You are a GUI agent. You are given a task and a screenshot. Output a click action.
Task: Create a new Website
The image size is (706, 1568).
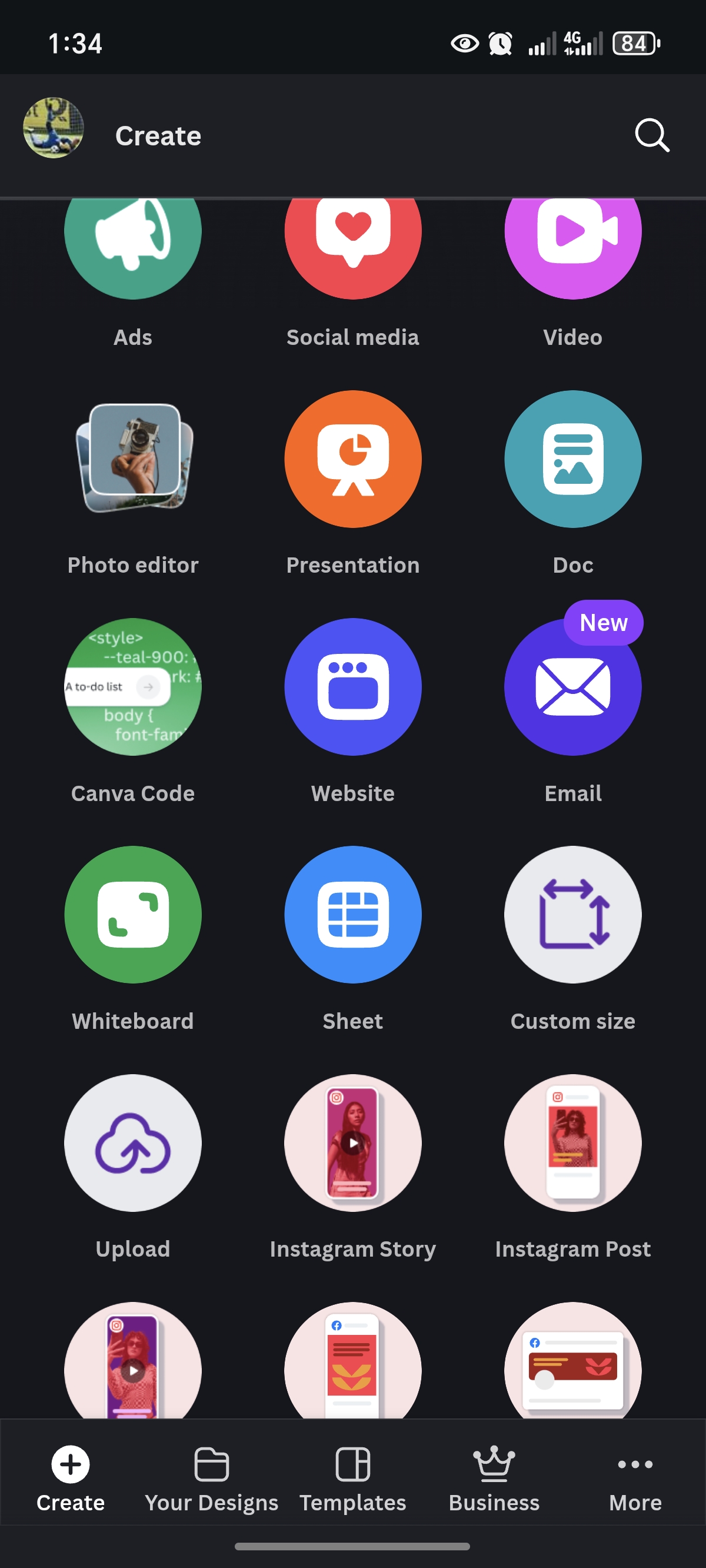coord(353,687)
